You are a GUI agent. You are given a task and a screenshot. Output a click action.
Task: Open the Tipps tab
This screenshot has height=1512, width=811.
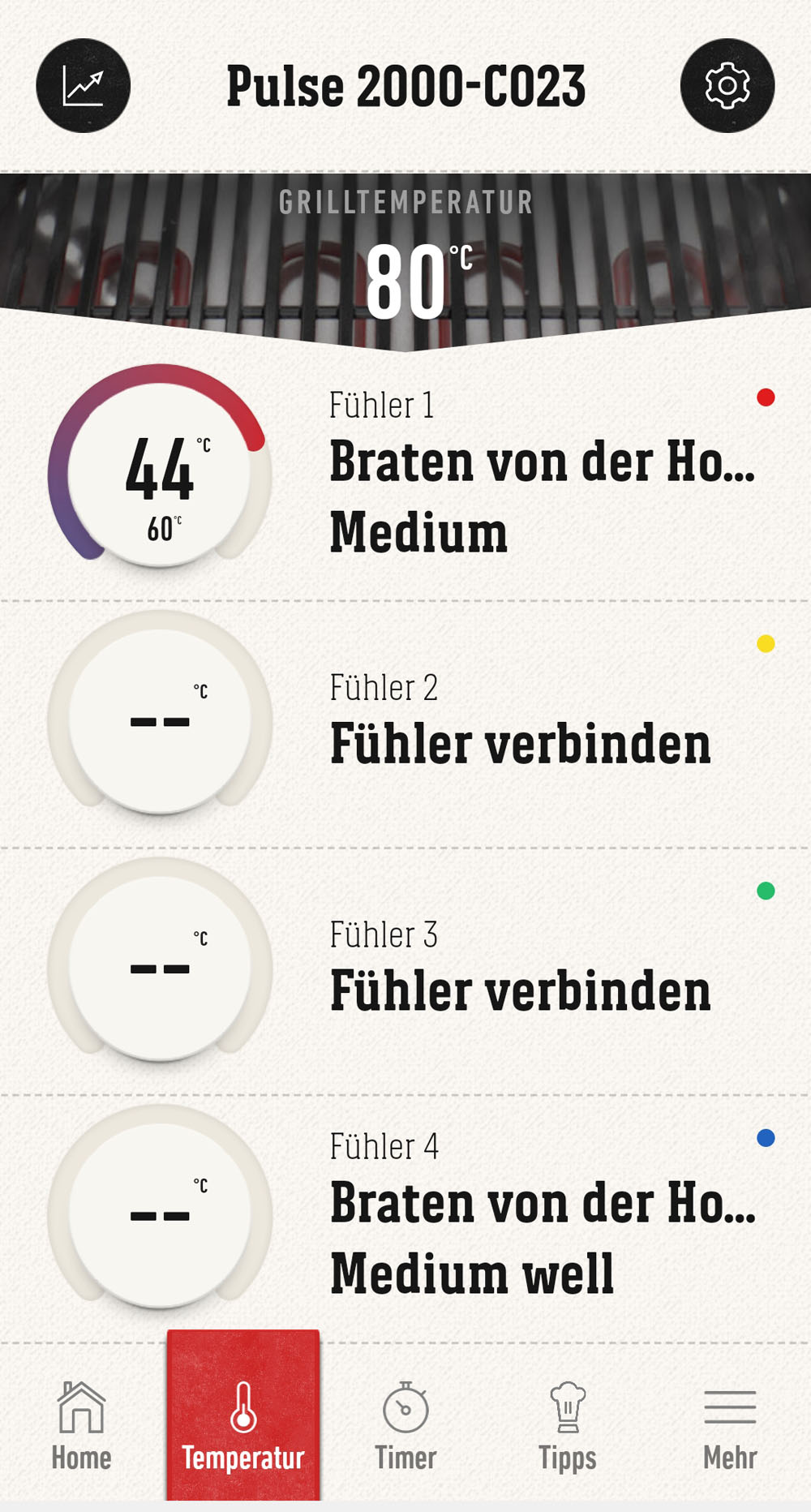pos(568,1427)
